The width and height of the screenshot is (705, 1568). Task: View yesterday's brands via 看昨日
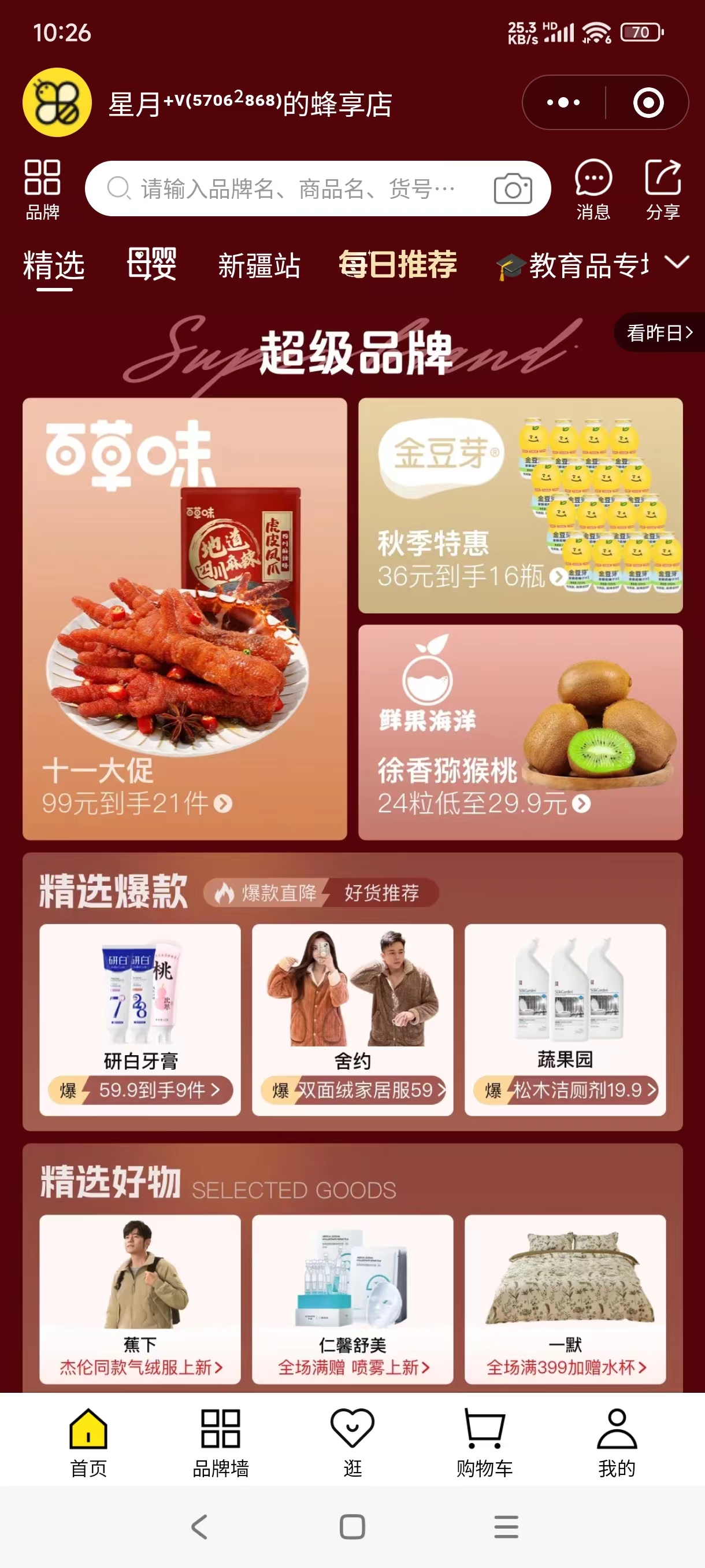pyautogui.click(x=659, y=332)
